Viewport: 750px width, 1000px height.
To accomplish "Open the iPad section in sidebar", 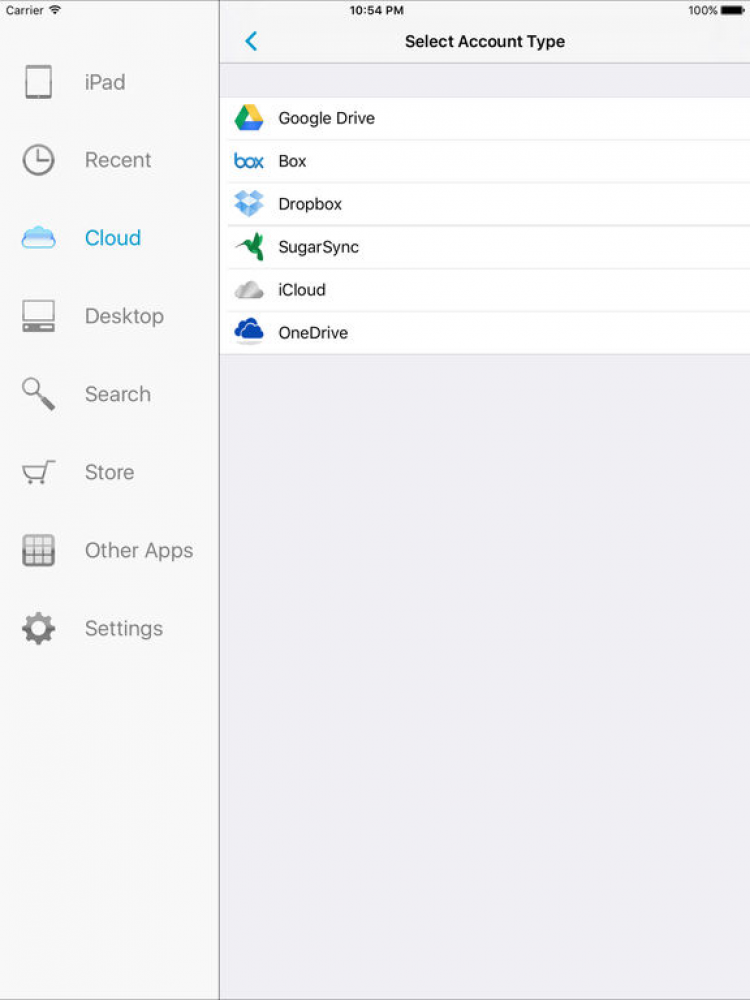I will tap(109, 82).
